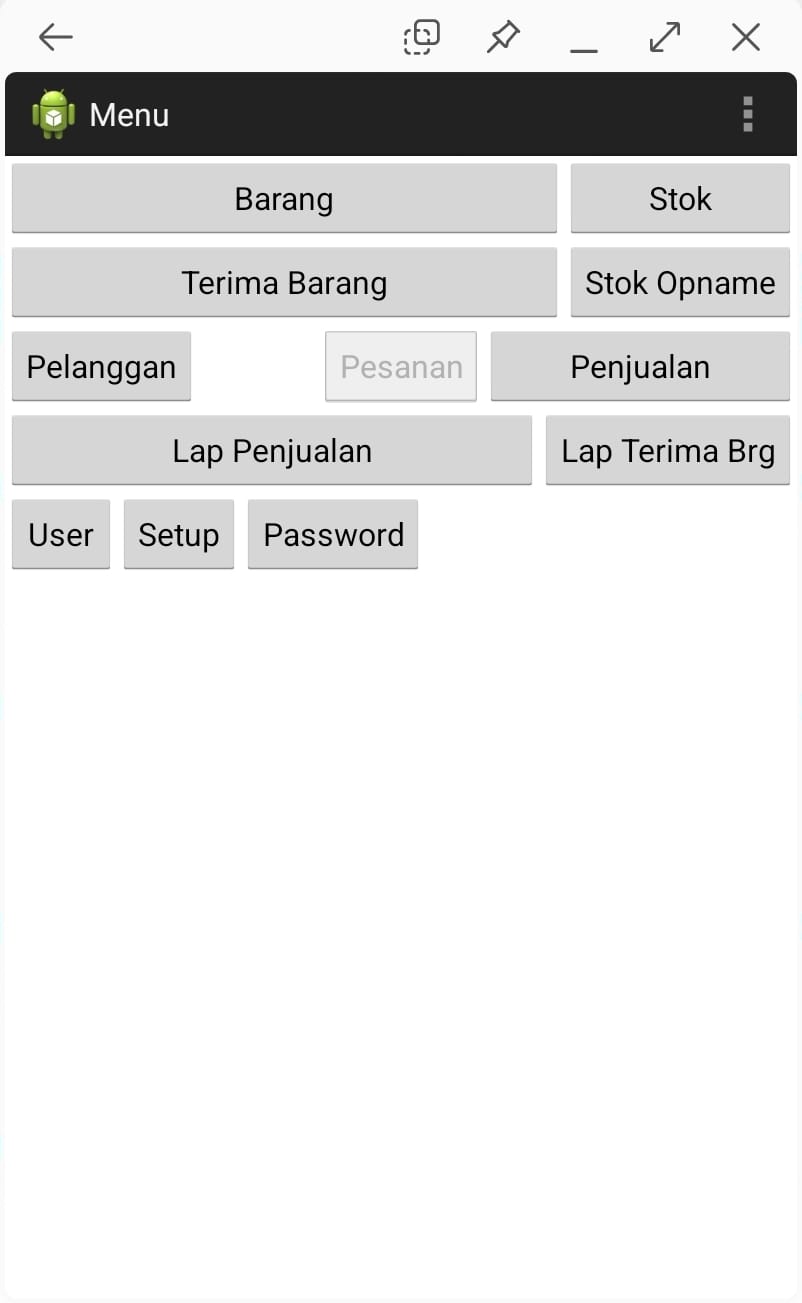Go back with the arrow icon

coord(56,37)
